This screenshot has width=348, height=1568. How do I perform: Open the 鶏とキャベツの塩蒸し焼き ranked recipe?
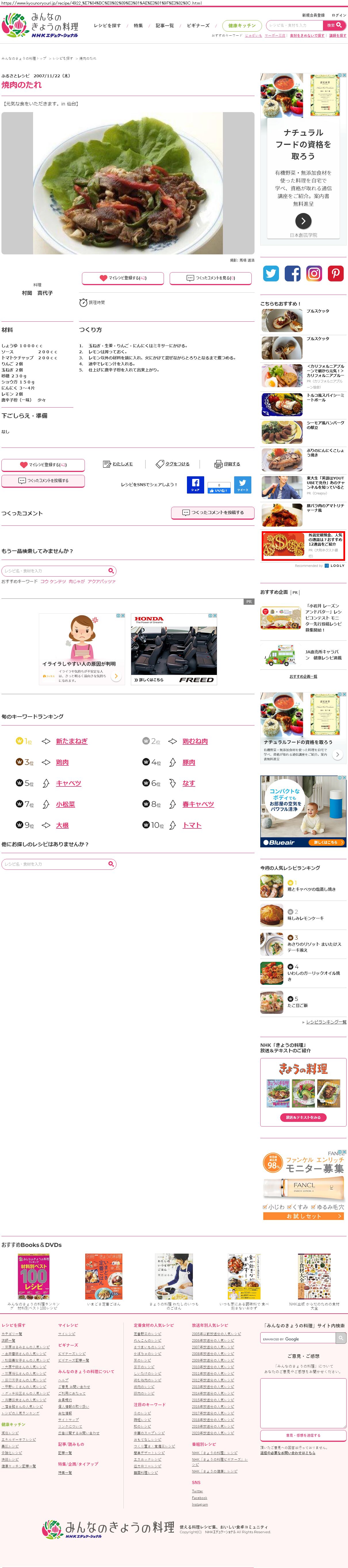click(311, 889)
